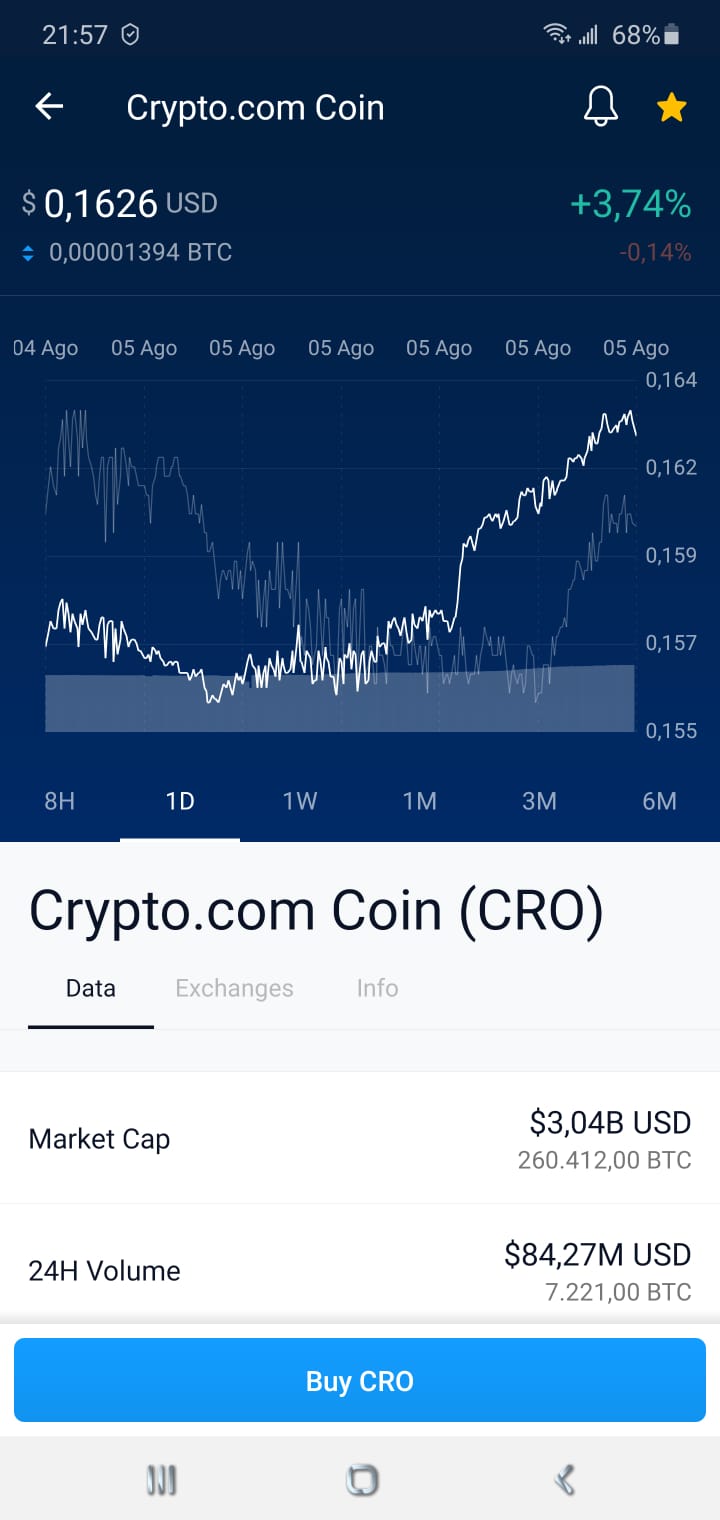Screen dimensions: 720x1520
Task: Show the 3M chart range
Action: click(x=540, y=801)
